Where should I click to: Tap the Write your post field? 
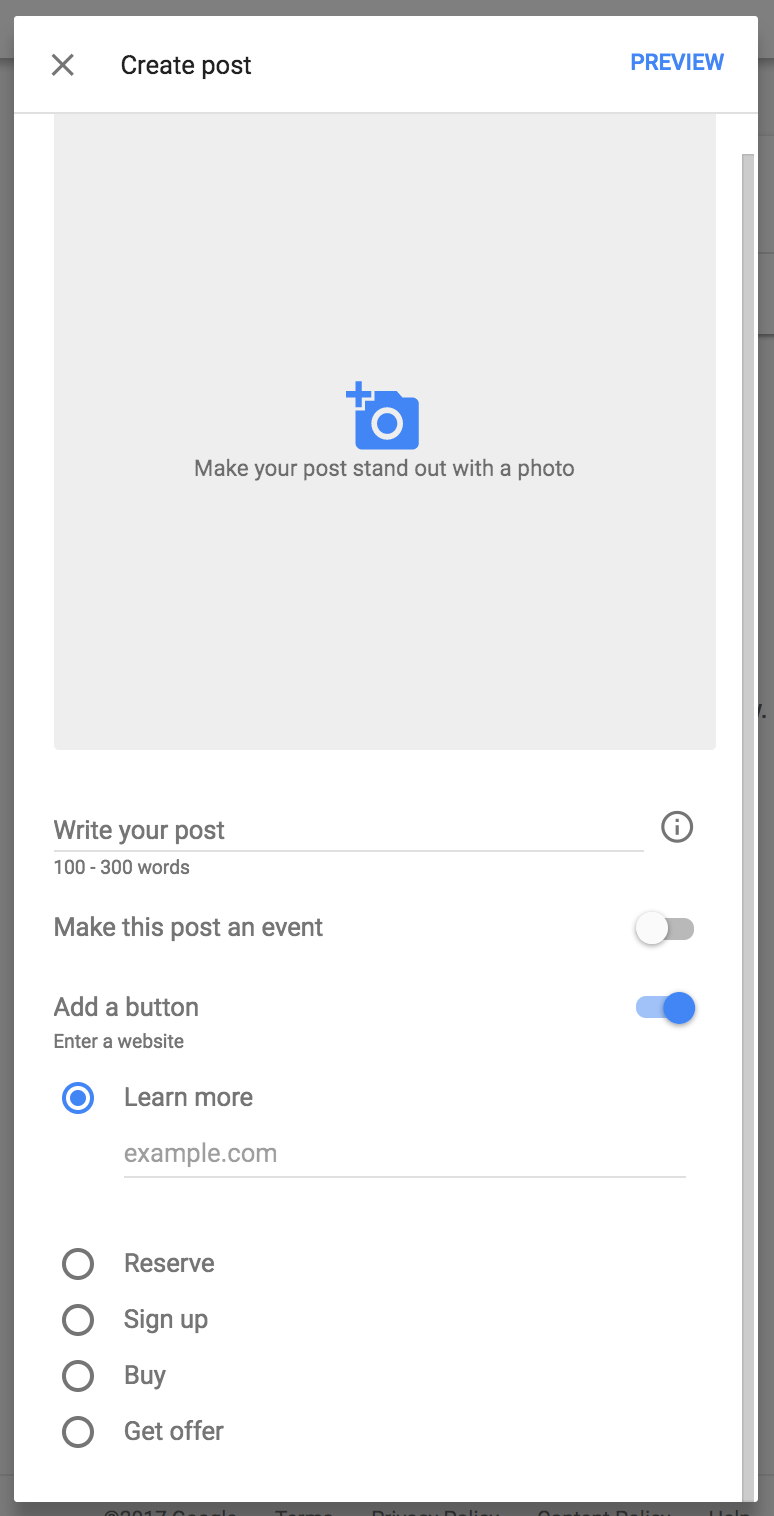348,830
